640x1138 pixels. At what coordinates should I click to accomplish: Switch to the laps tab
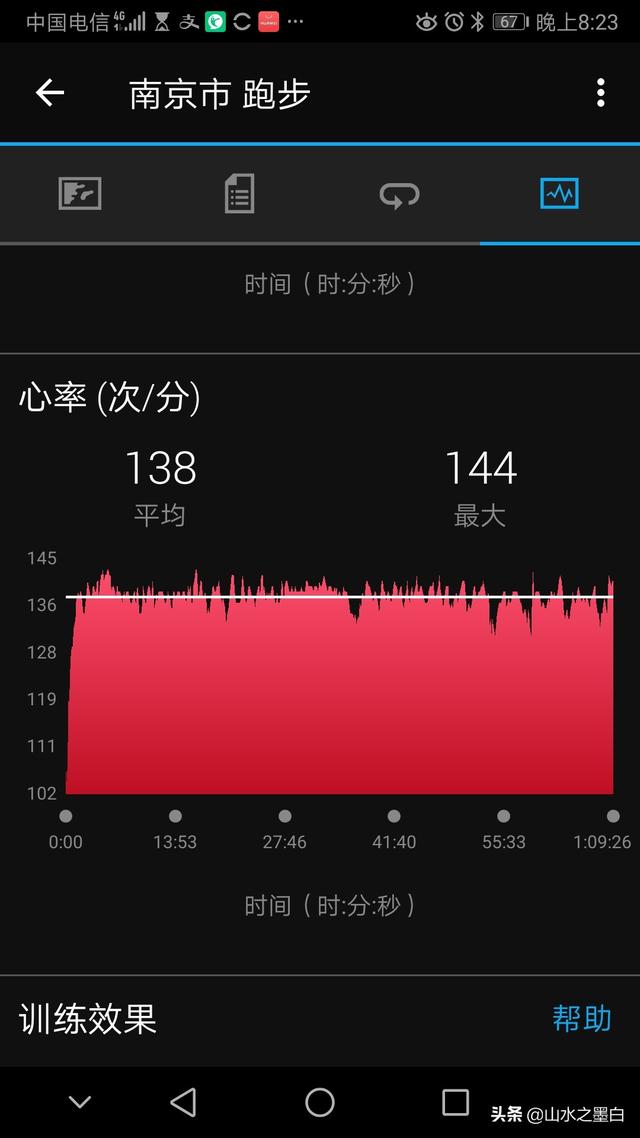tap(399, 194)
